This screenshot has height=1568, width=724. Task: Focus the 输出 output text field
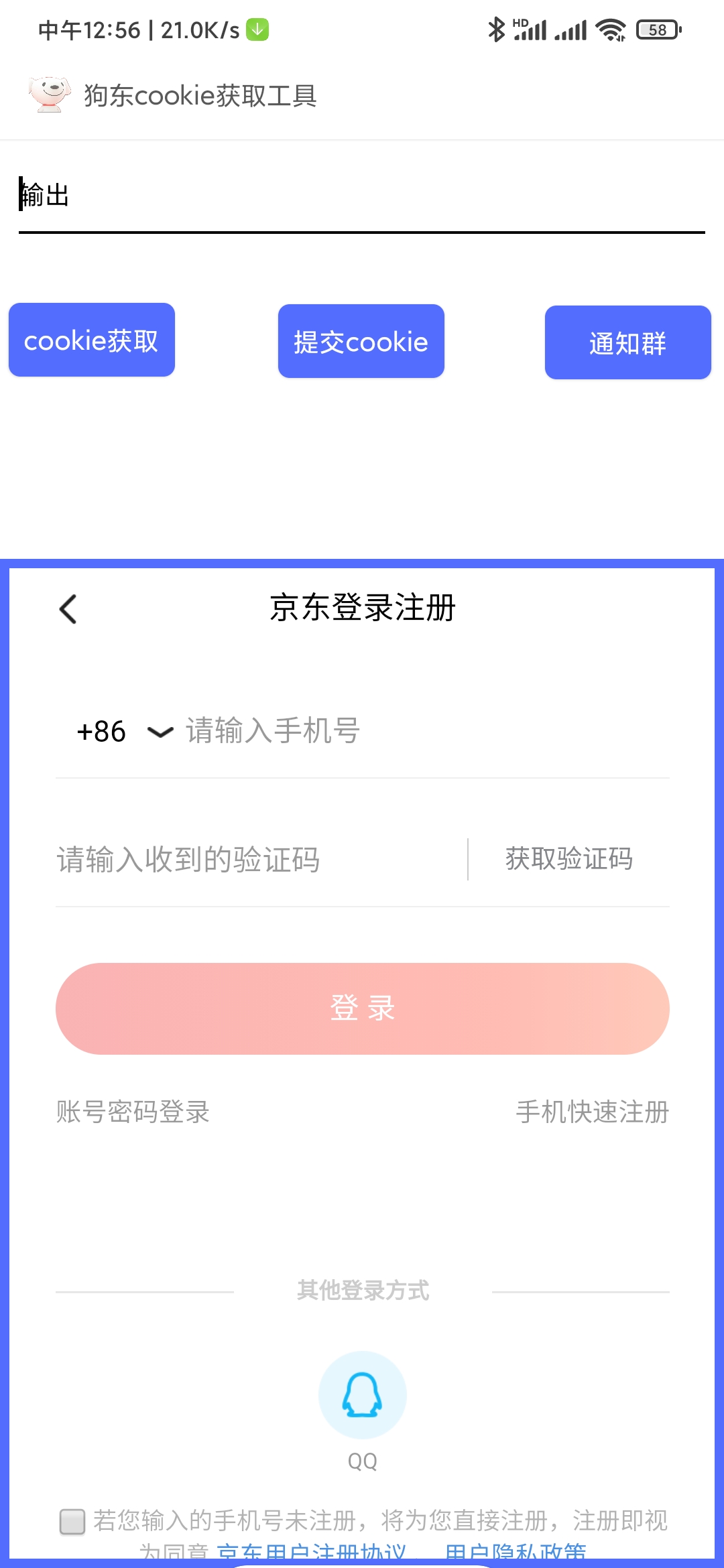pos(362,196)
